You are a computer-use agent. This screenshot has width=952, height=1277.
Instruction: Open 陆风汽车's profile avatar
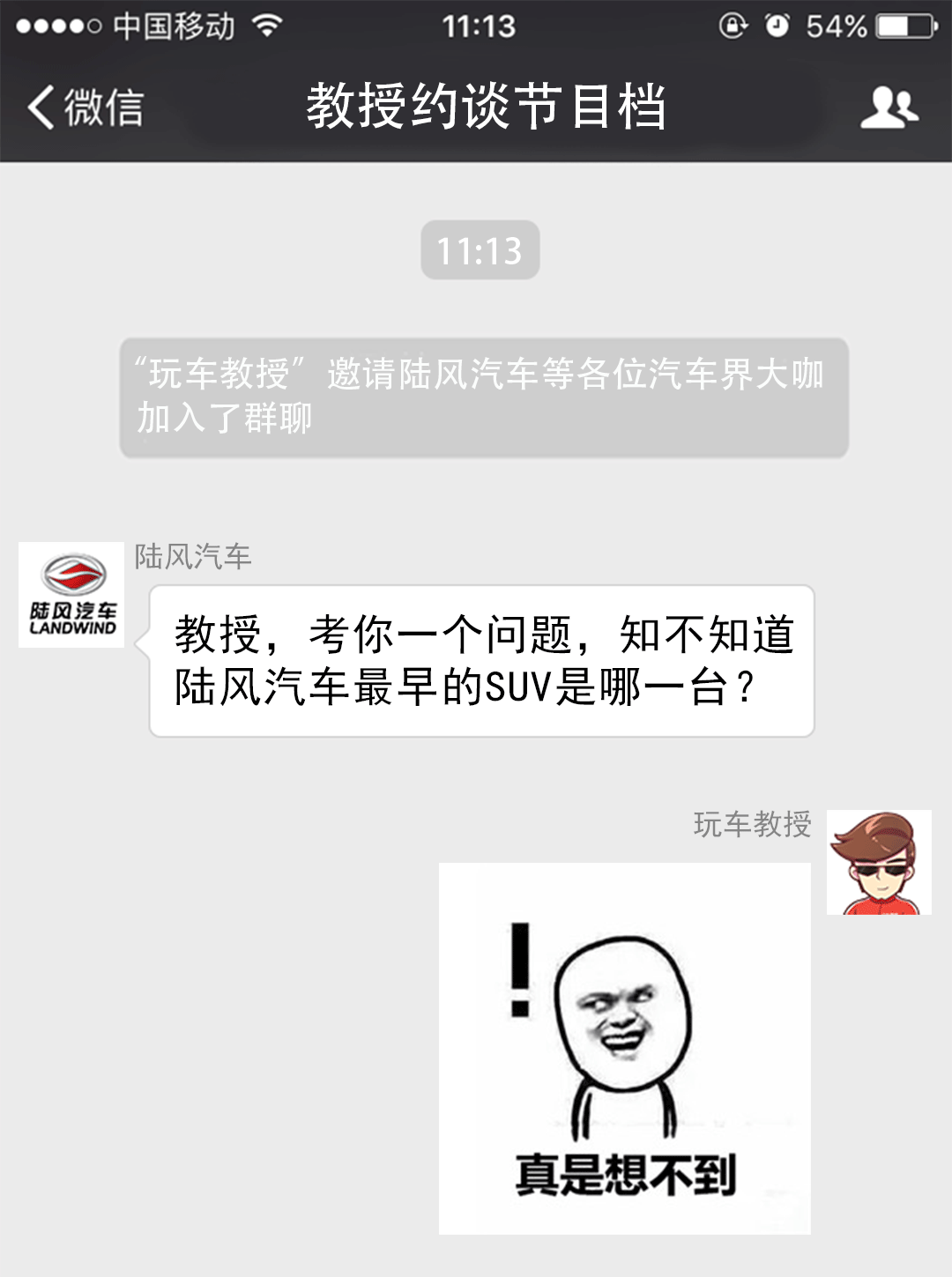[x=71, y=595]
